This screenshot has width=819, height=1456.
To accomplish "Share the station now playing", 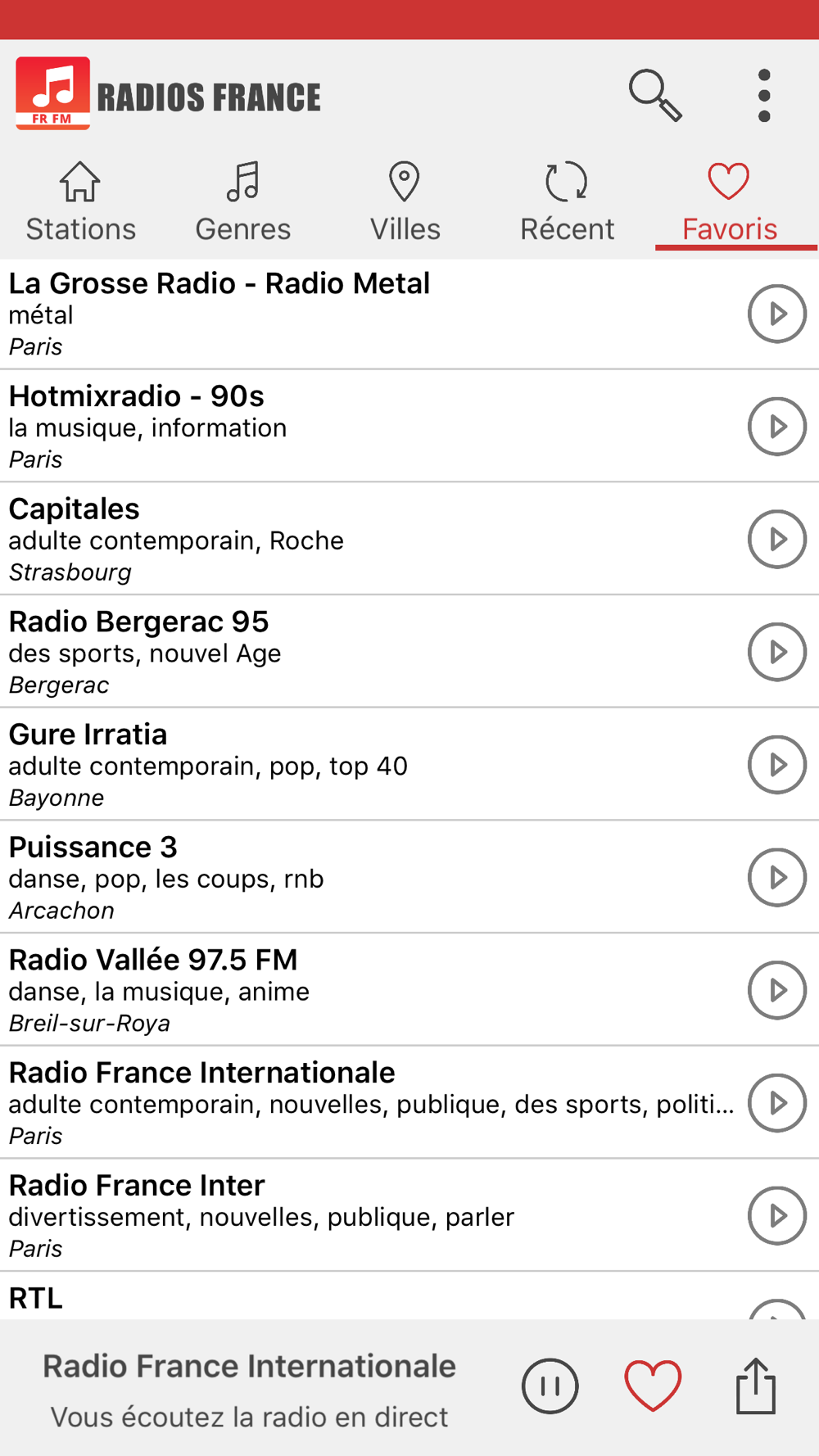I will [x=755, y=1386].
